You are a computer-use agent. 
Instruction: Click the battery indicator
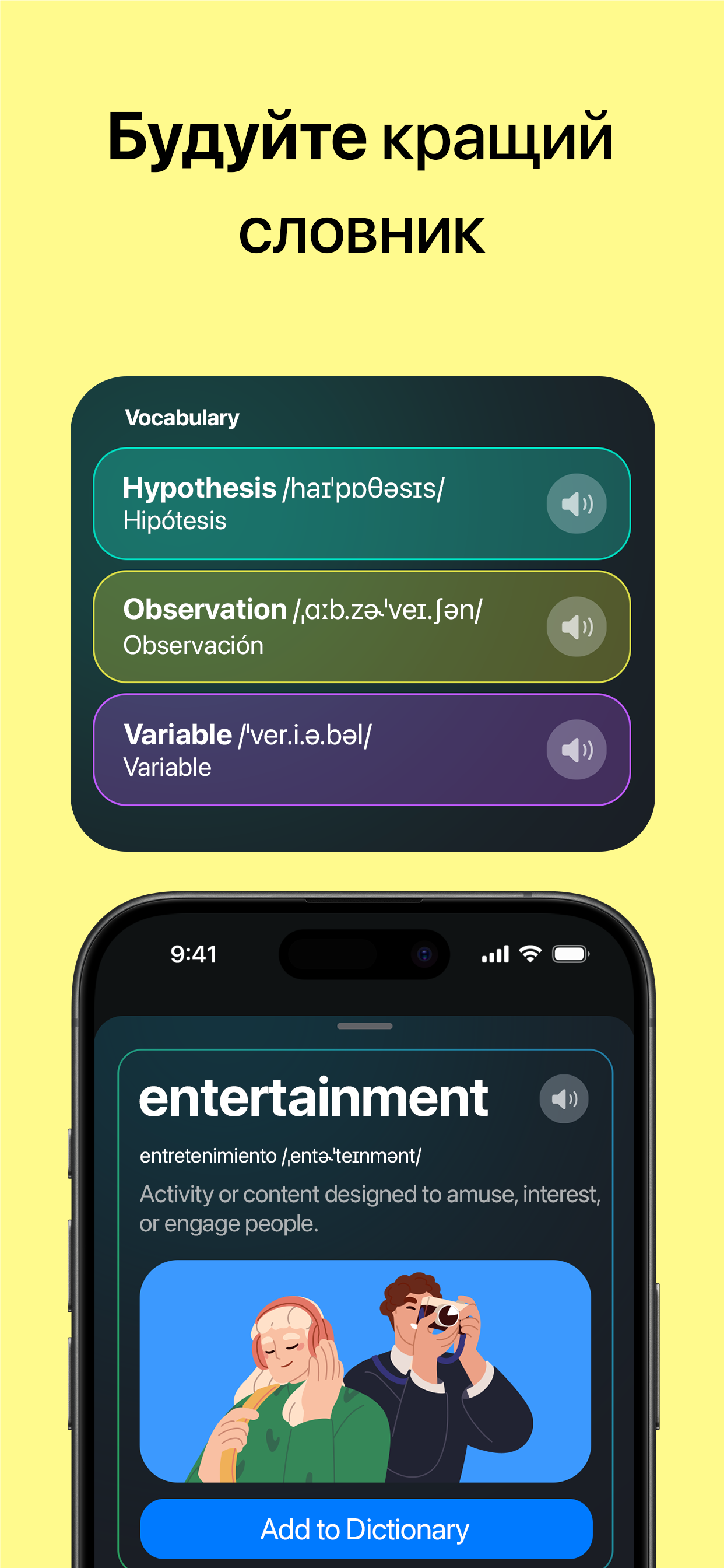pyautogui.click(x=570, y=954)
